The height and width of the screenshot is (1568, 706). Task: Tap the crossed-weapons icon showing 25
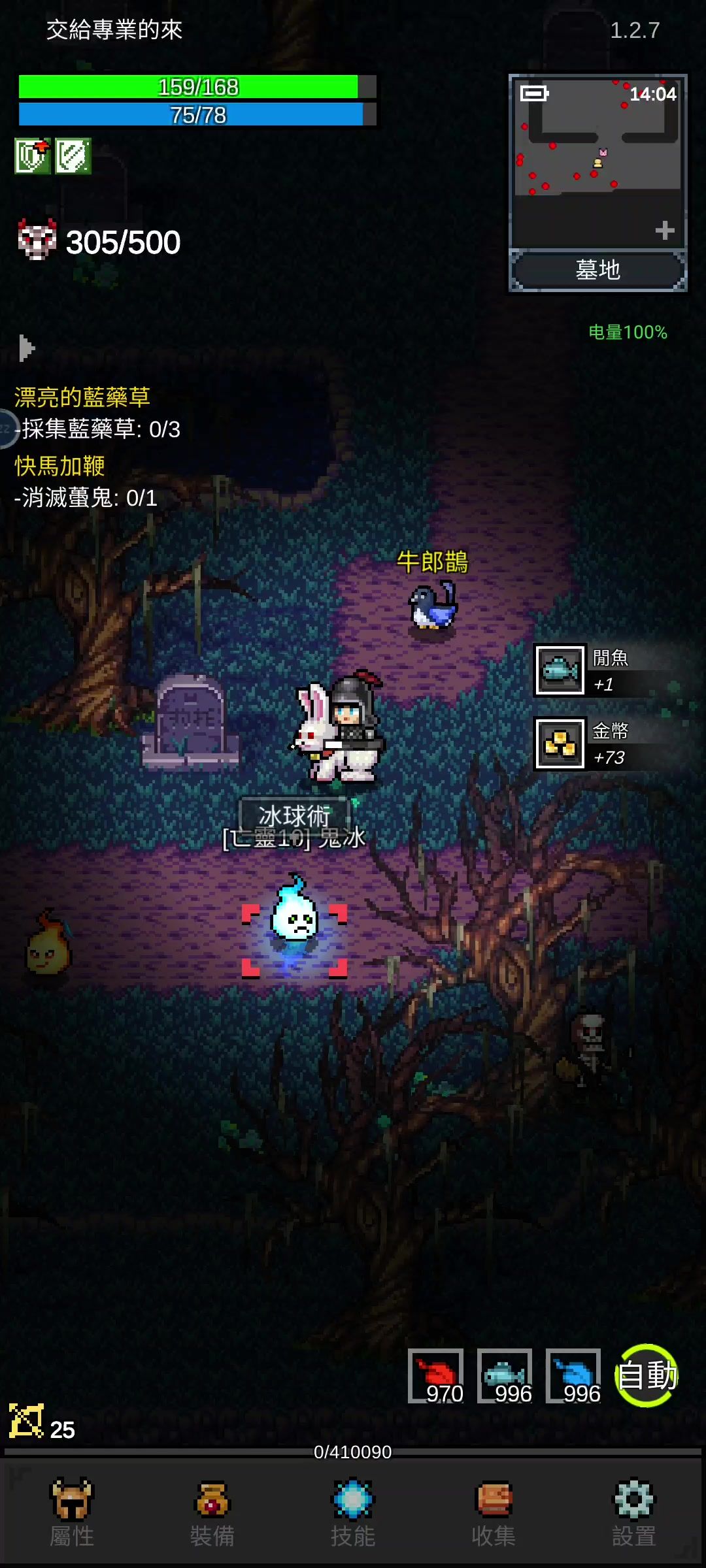tap(27, 1421)
